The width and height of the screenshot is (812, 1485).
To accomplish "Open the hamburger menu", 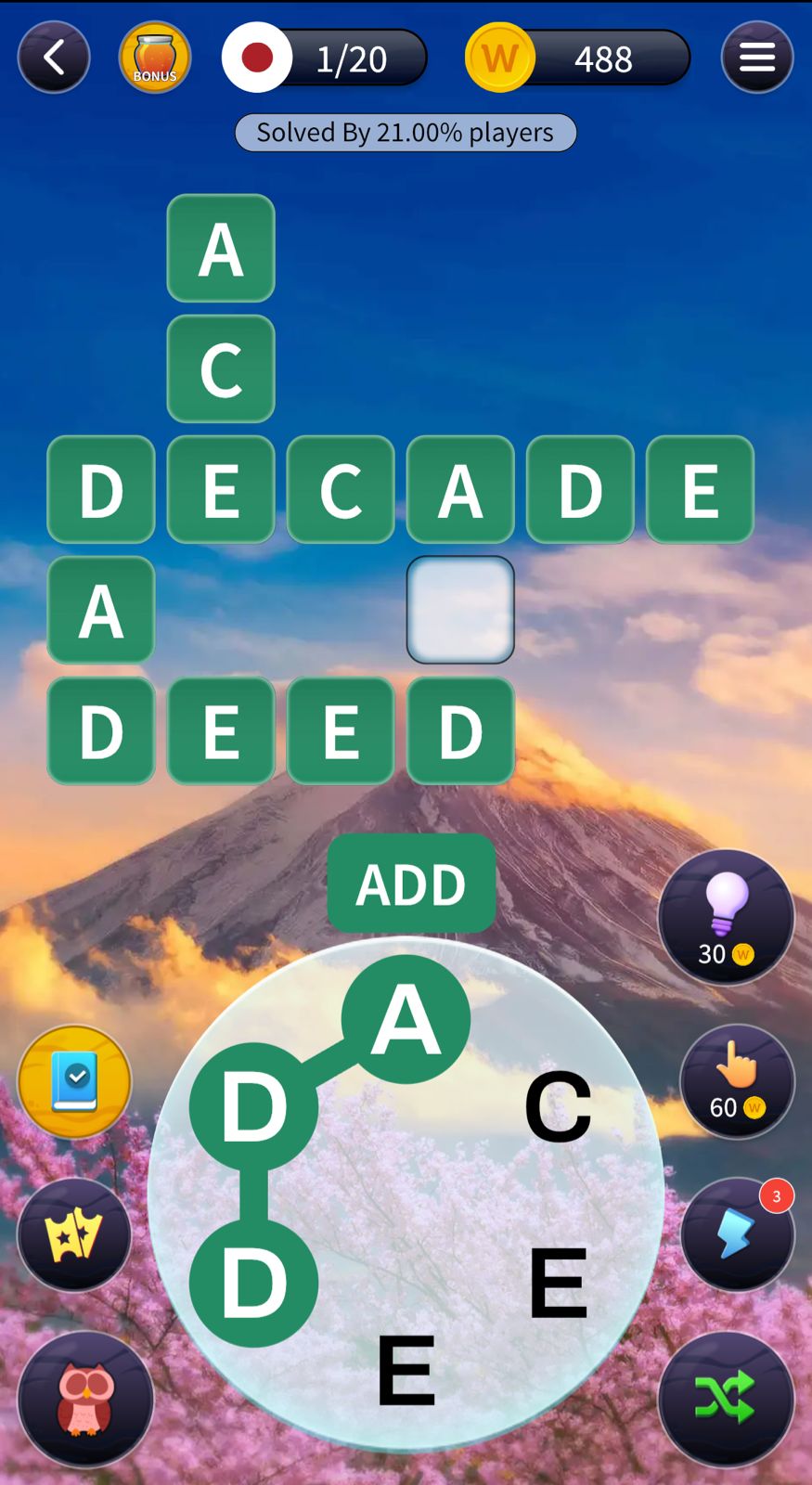I will pyautogui.click(x=756, y=58).
